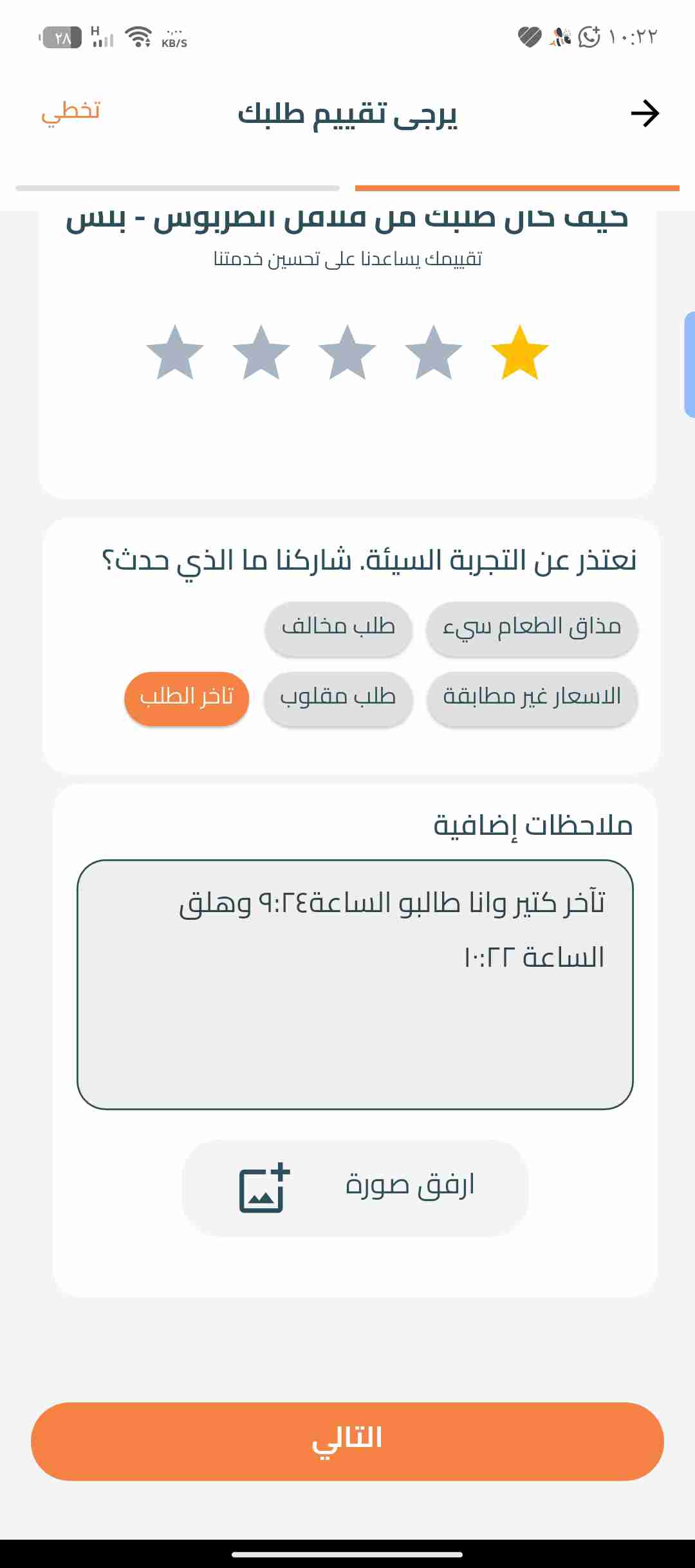Attach a photo with ارفق صورة
This screenshot has height=1568, width=695.
coord(355,1187)
